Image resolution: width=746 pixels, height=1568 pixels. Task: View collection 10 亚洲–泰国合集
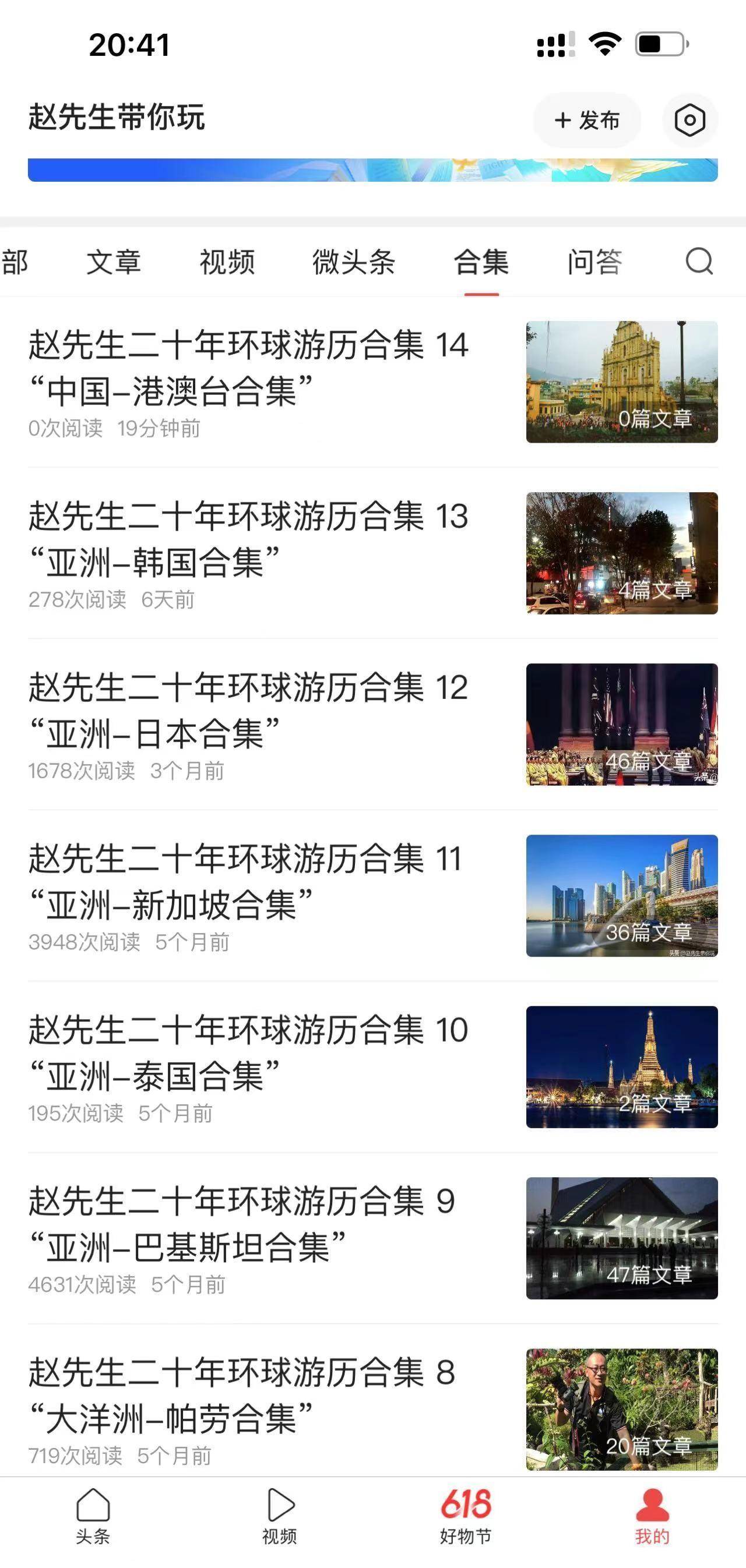click(248, 1053)
